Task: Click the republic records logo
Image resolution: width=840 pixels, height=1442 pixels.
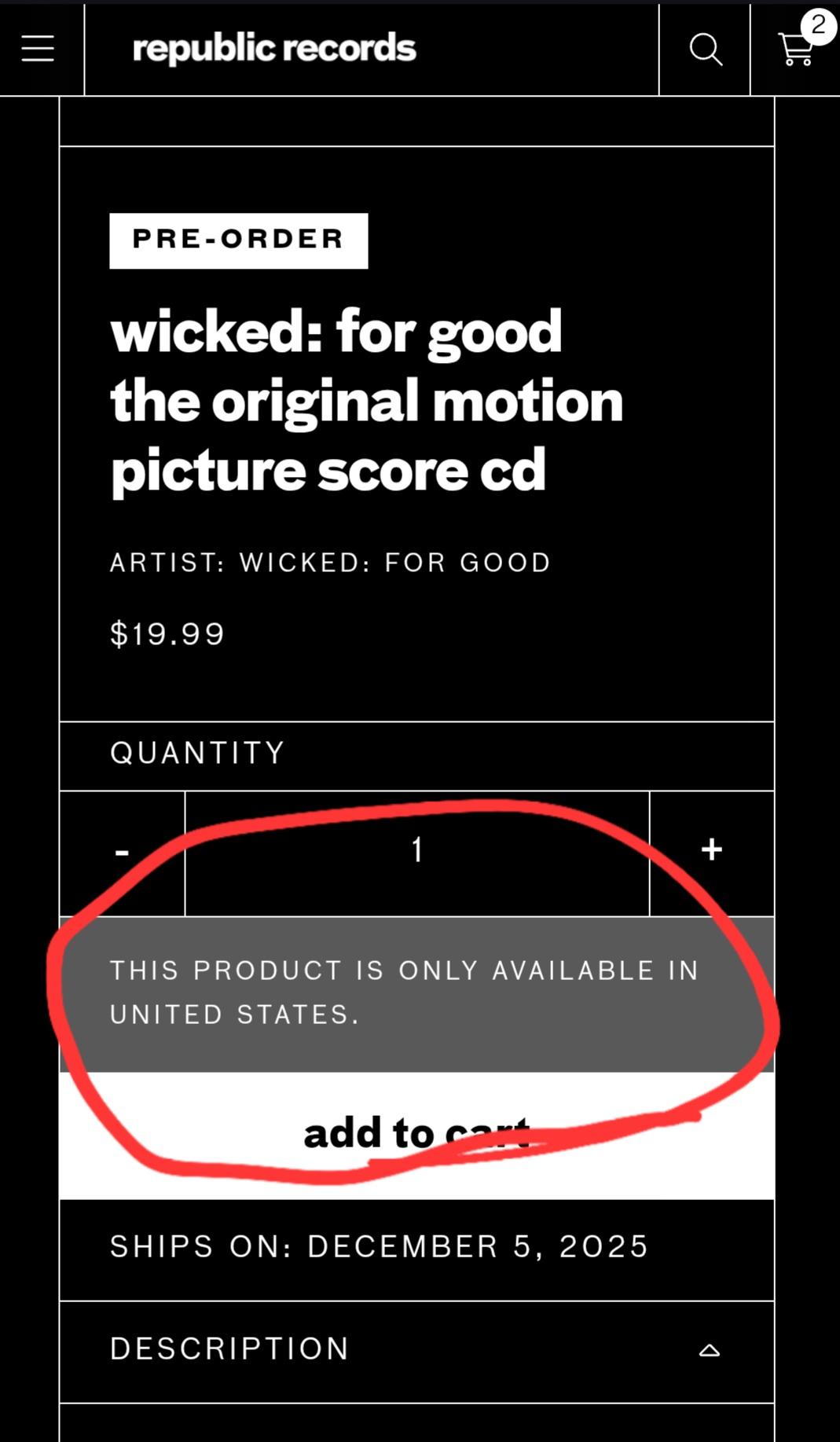Action: [x=273, y=47]
